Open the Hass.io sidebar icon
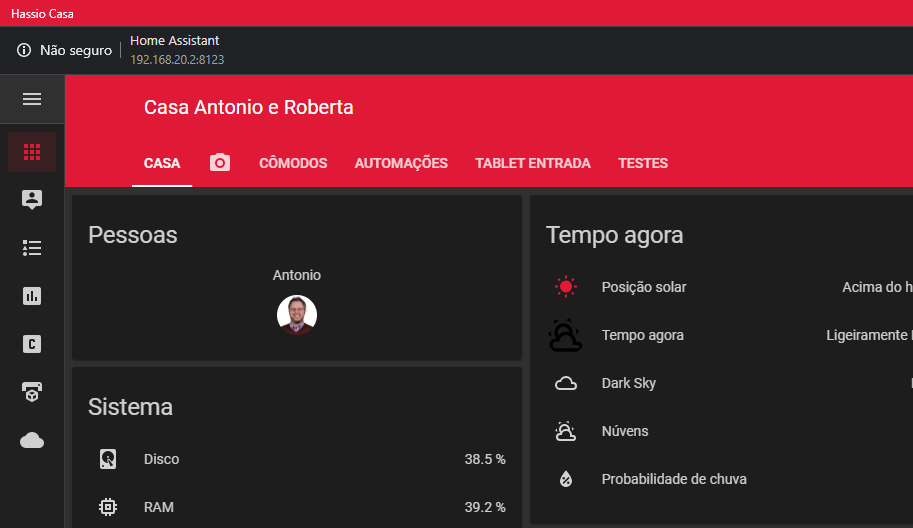Image resolution: width=913 pixels, height=528 pixels. click(x=32, y=392)
